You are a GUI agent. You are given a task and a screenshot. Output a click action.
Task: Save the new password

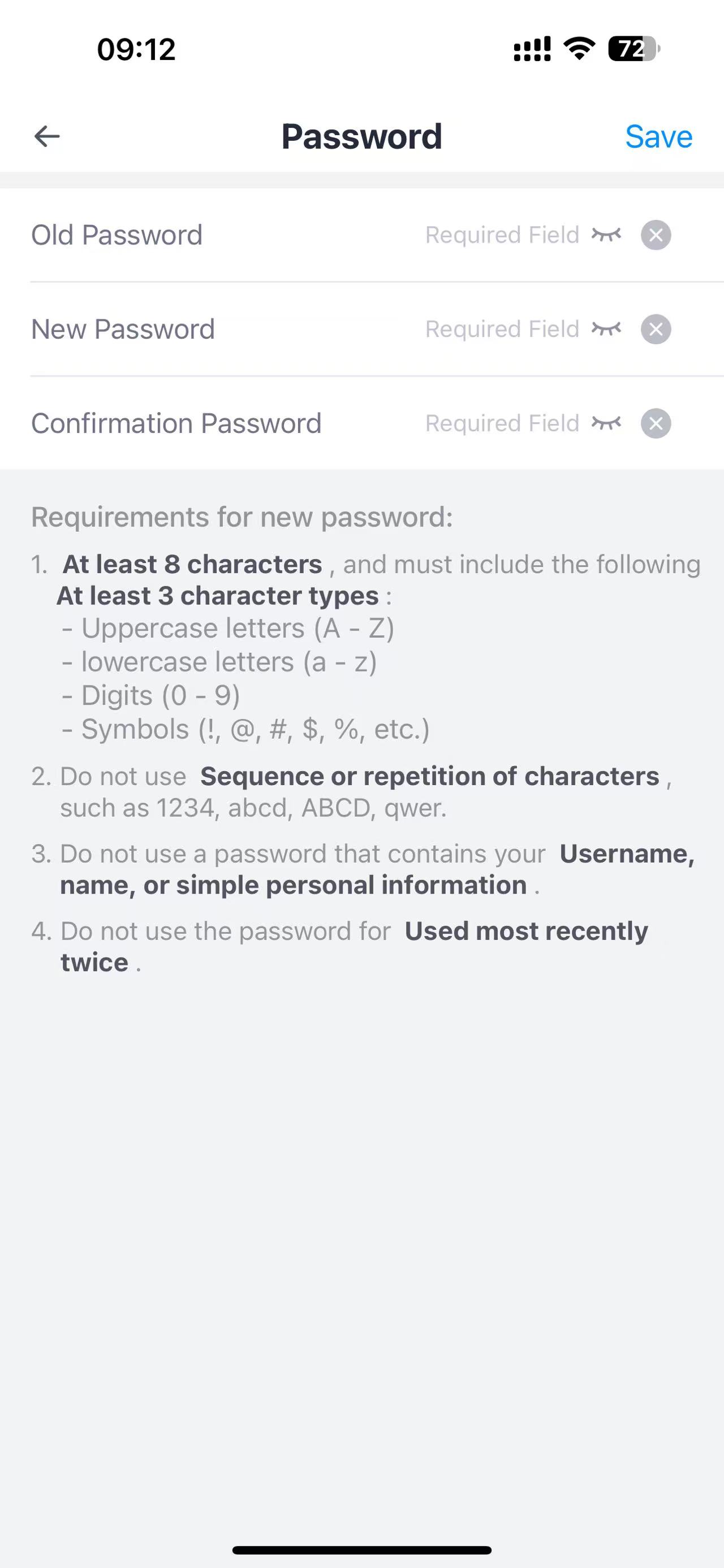pos(658,137)
